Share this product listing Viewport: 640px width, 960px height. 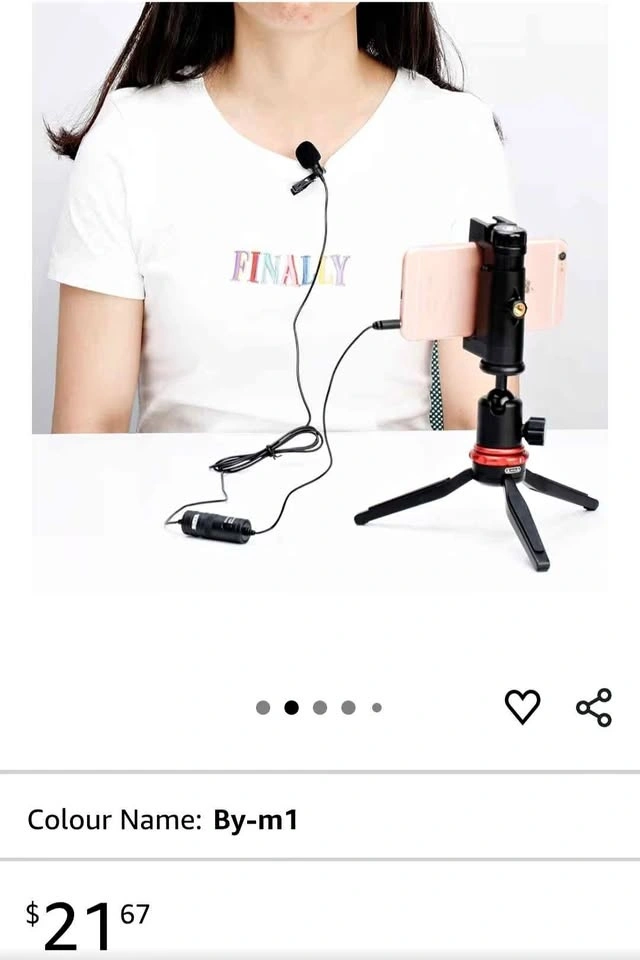(594, 707)
